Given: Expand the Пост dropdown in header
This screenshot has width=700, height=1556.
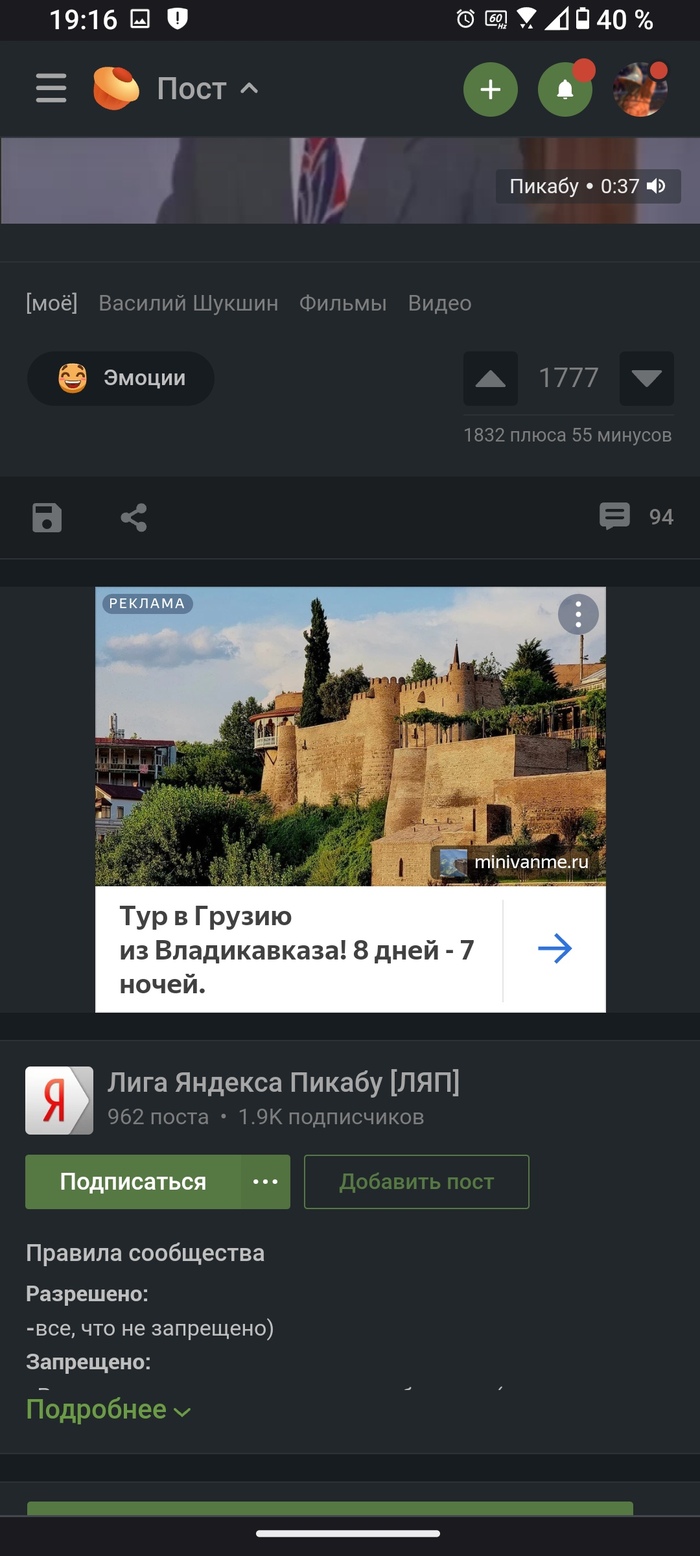Looking at the screenshot, I should [x=249, y=89].
